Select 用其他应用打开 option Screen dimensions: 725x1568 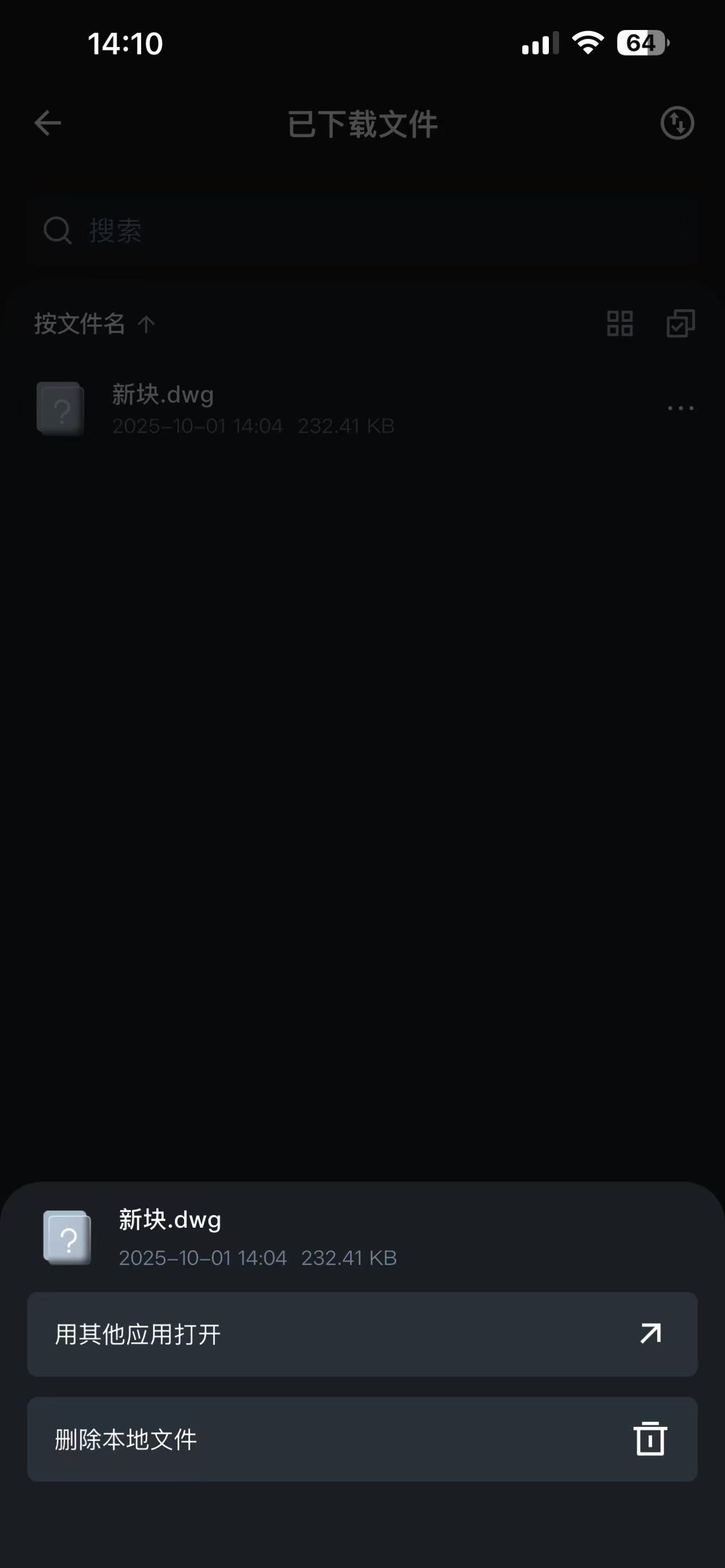361,1334
